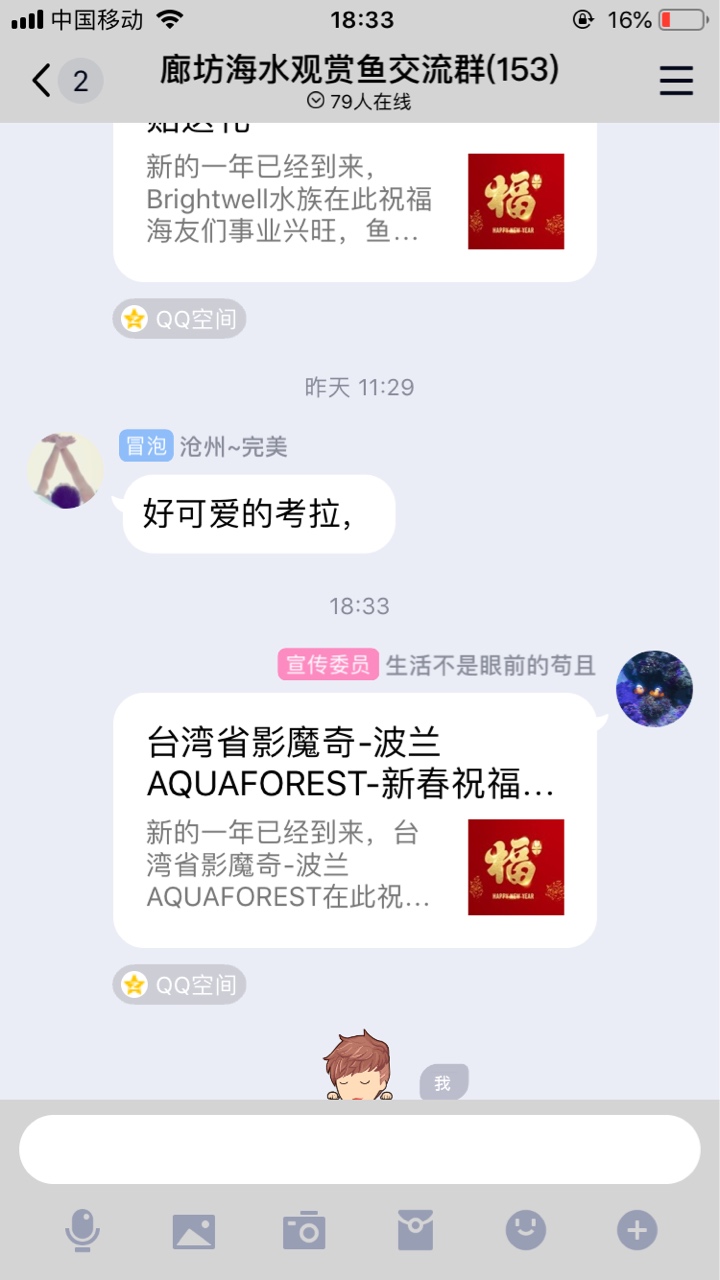Open the photo gallery picker
The image size is (720, 1280).
[193, 1230]
